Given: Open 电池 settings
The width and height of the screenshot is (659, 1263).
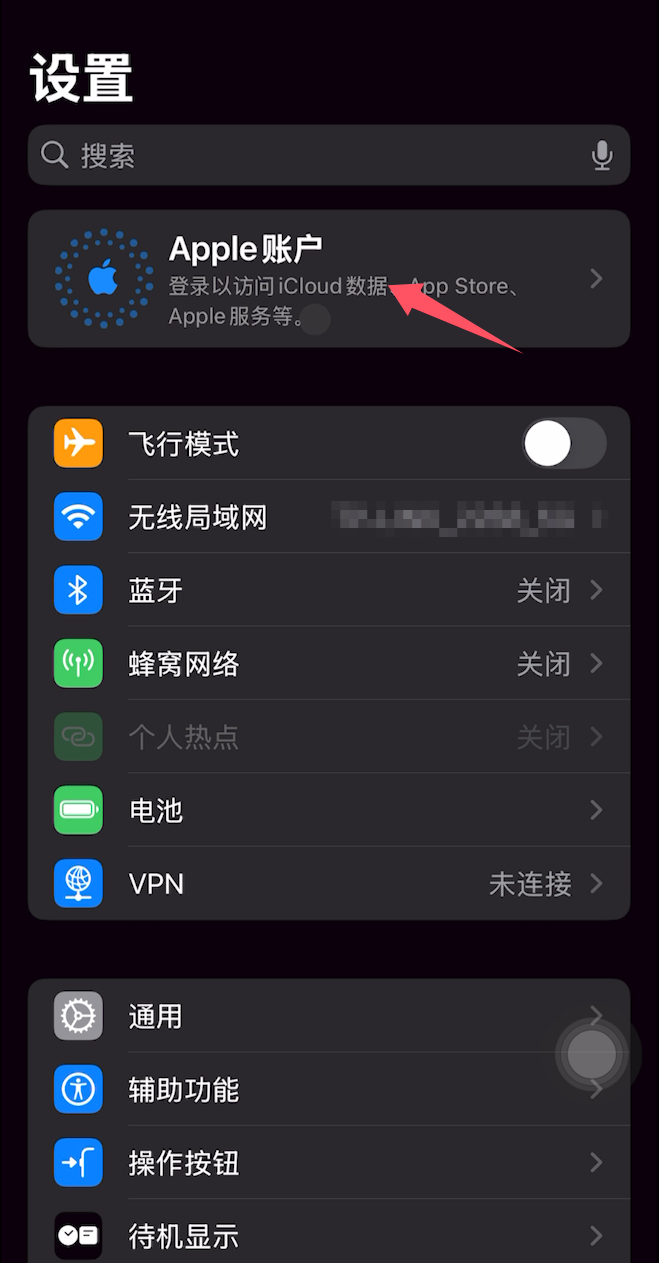Looking at the screenshot, I should (329, 810).
